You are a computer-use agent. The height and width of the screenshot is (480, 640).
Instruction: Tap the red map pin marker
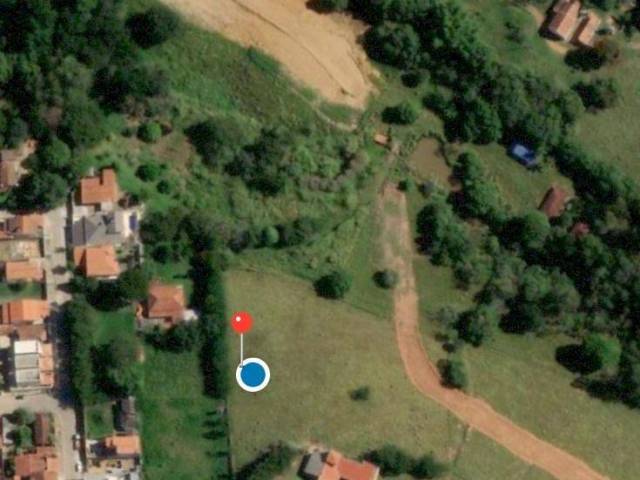click(242, 323)
